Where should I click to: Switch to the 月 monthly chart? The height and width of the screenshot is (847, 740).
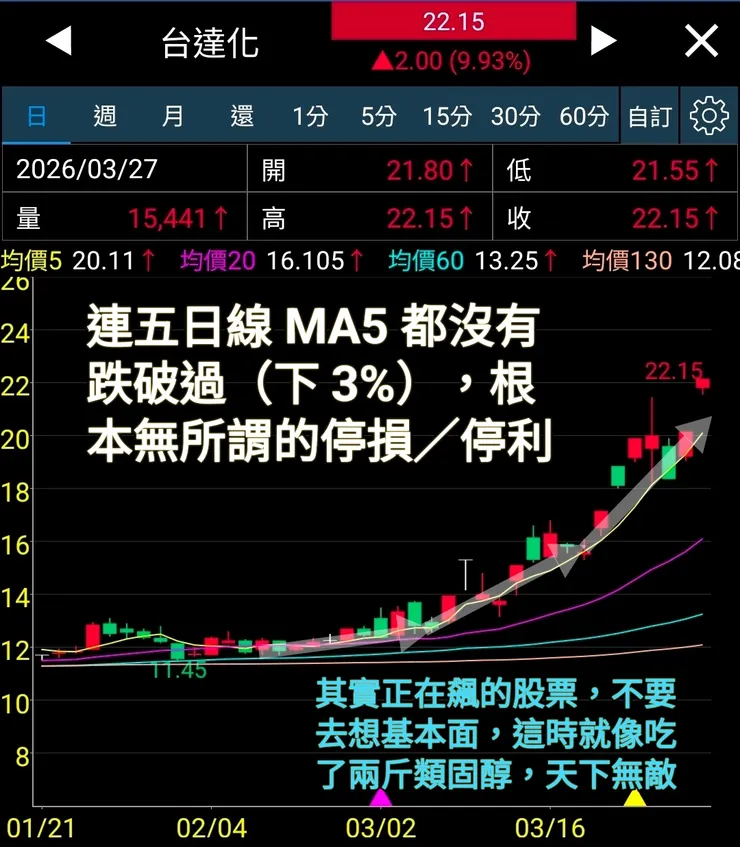pos(172,115)
